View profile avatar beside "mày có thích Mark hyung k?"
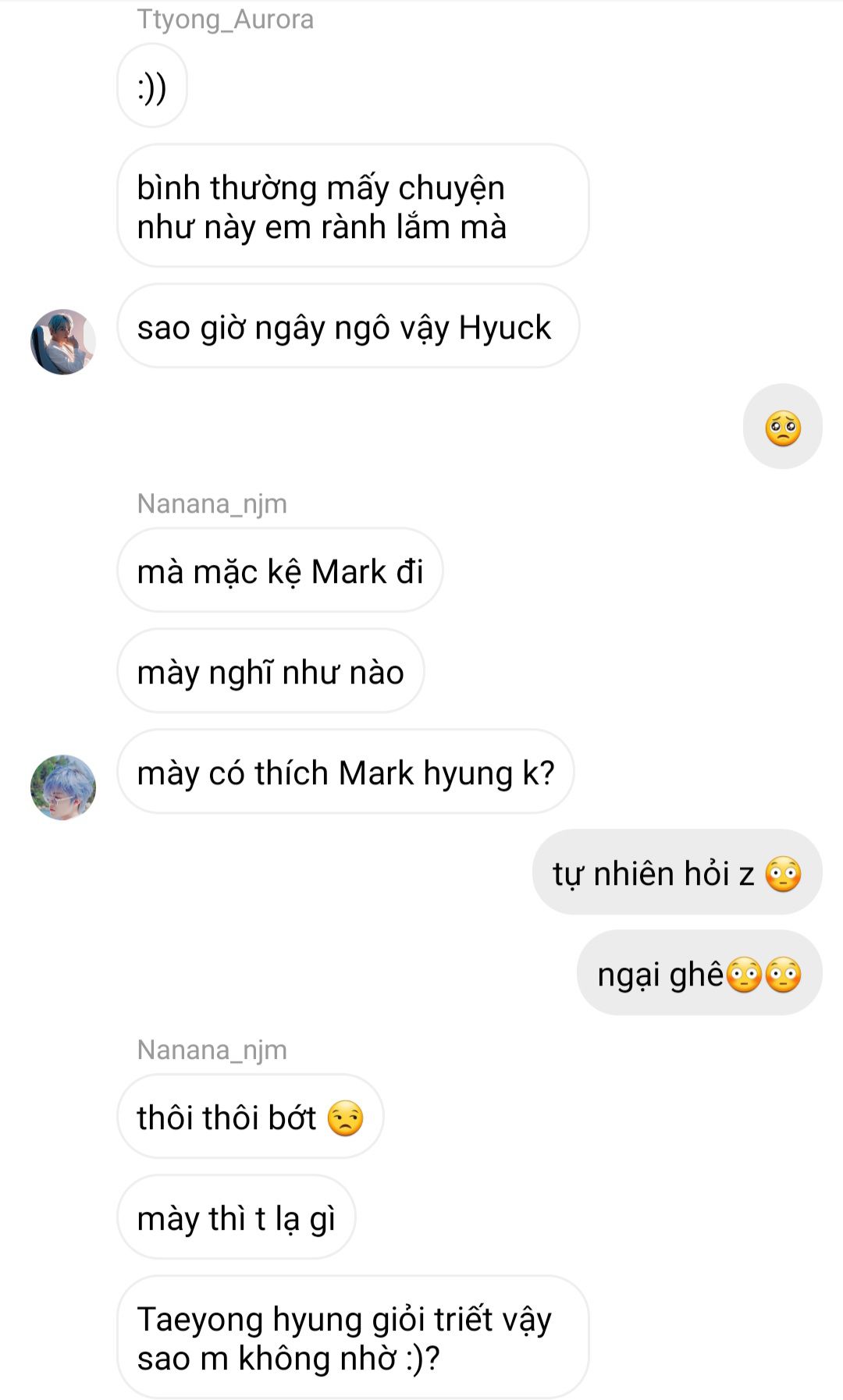 pos(62,787)
